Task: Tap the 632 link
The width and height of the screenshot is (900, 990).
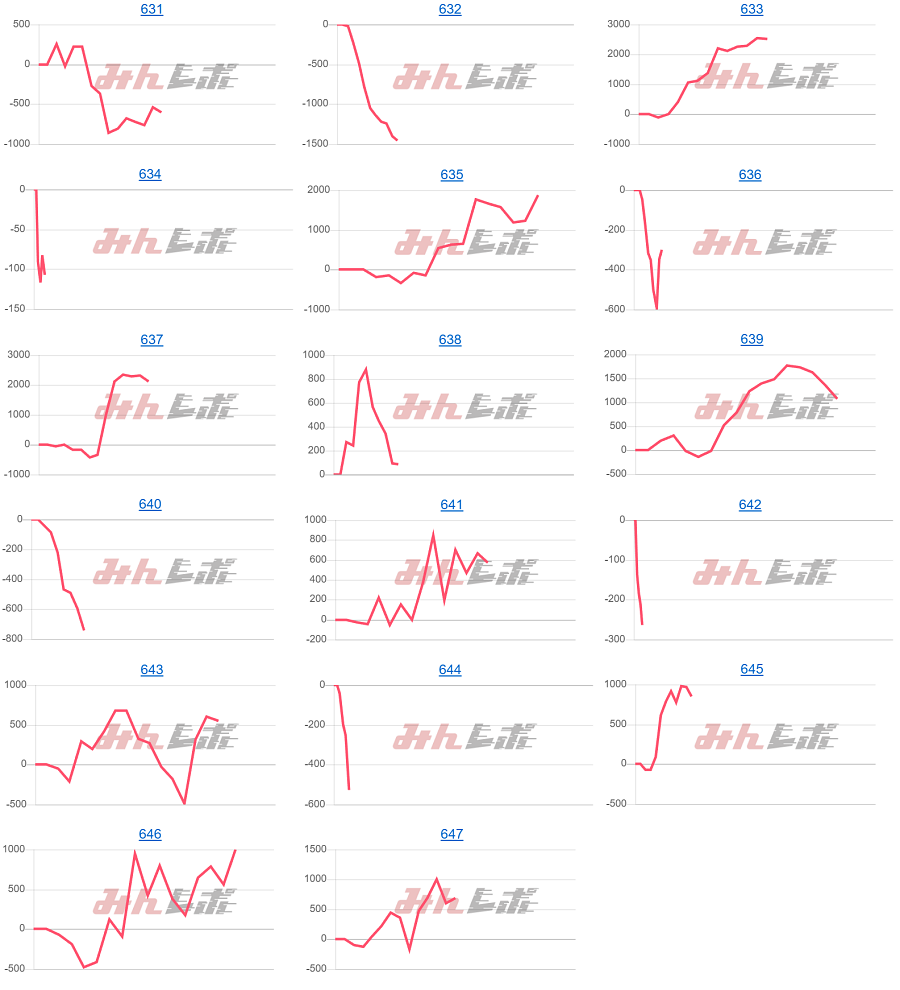Action: [x=450, y=10]
